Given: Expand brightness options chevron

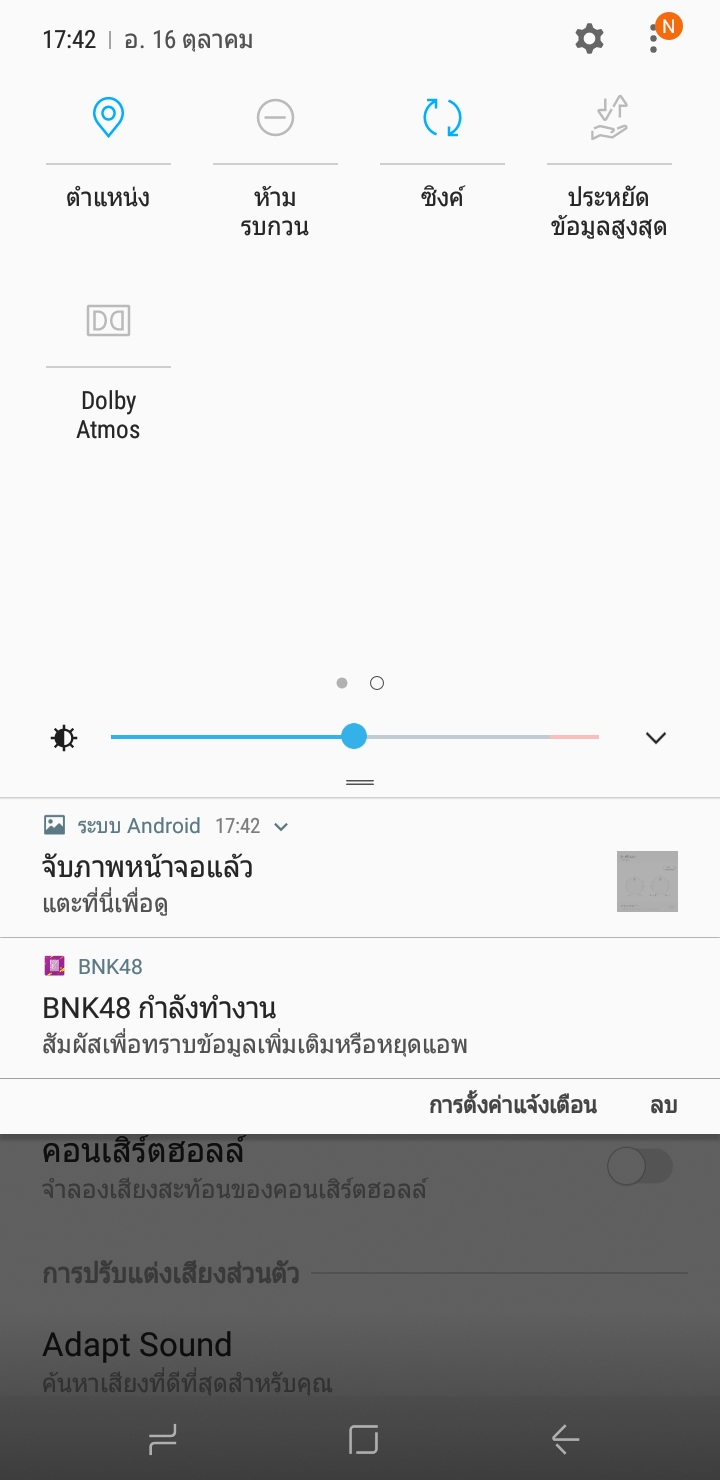Looking at the screenshot, I should (x=656, y=738).
